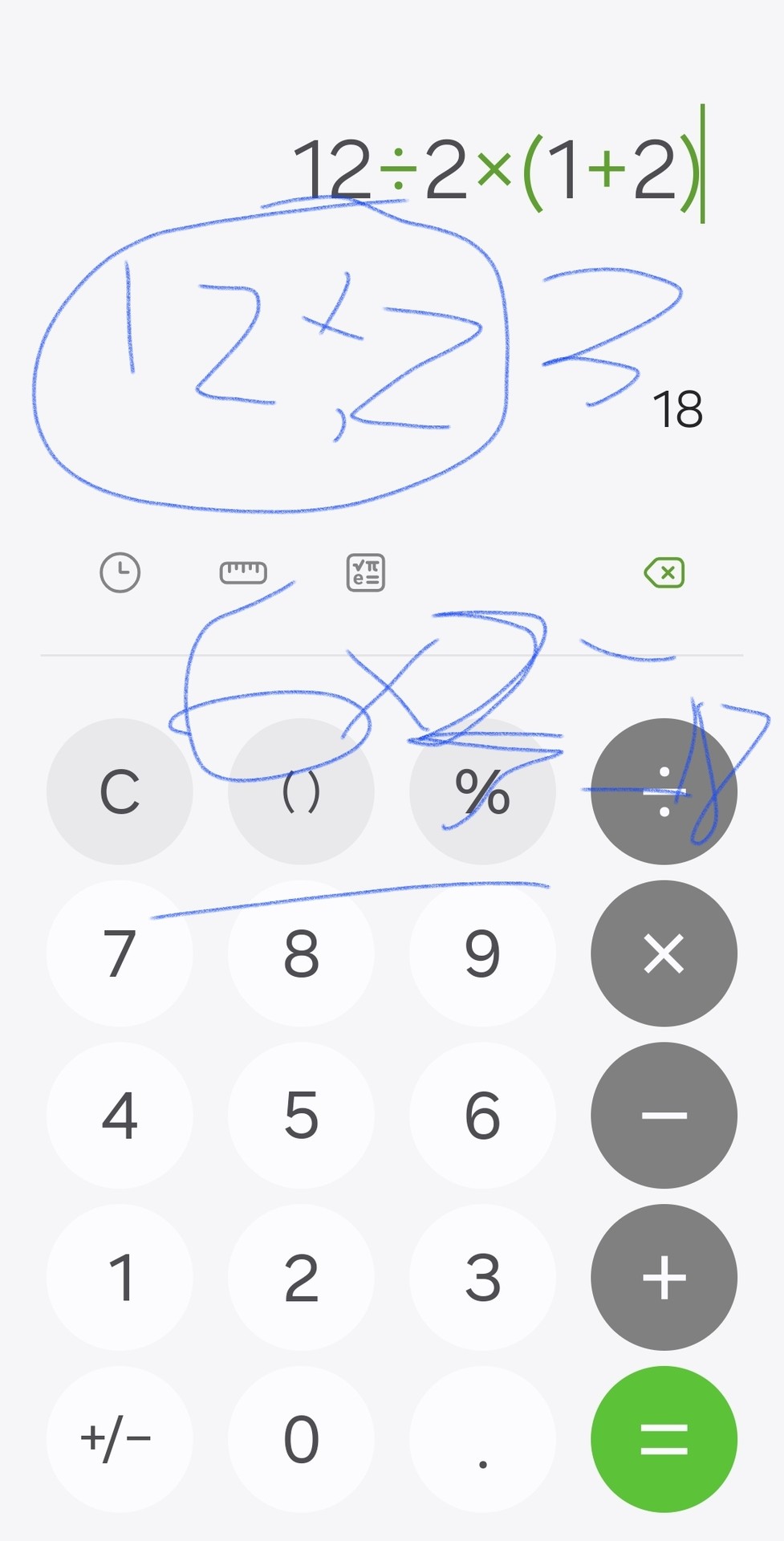Switch to scientific calculator mode
Image resolution: width=784 pixels, height=1541 pixels.
(x=365, y=573)
